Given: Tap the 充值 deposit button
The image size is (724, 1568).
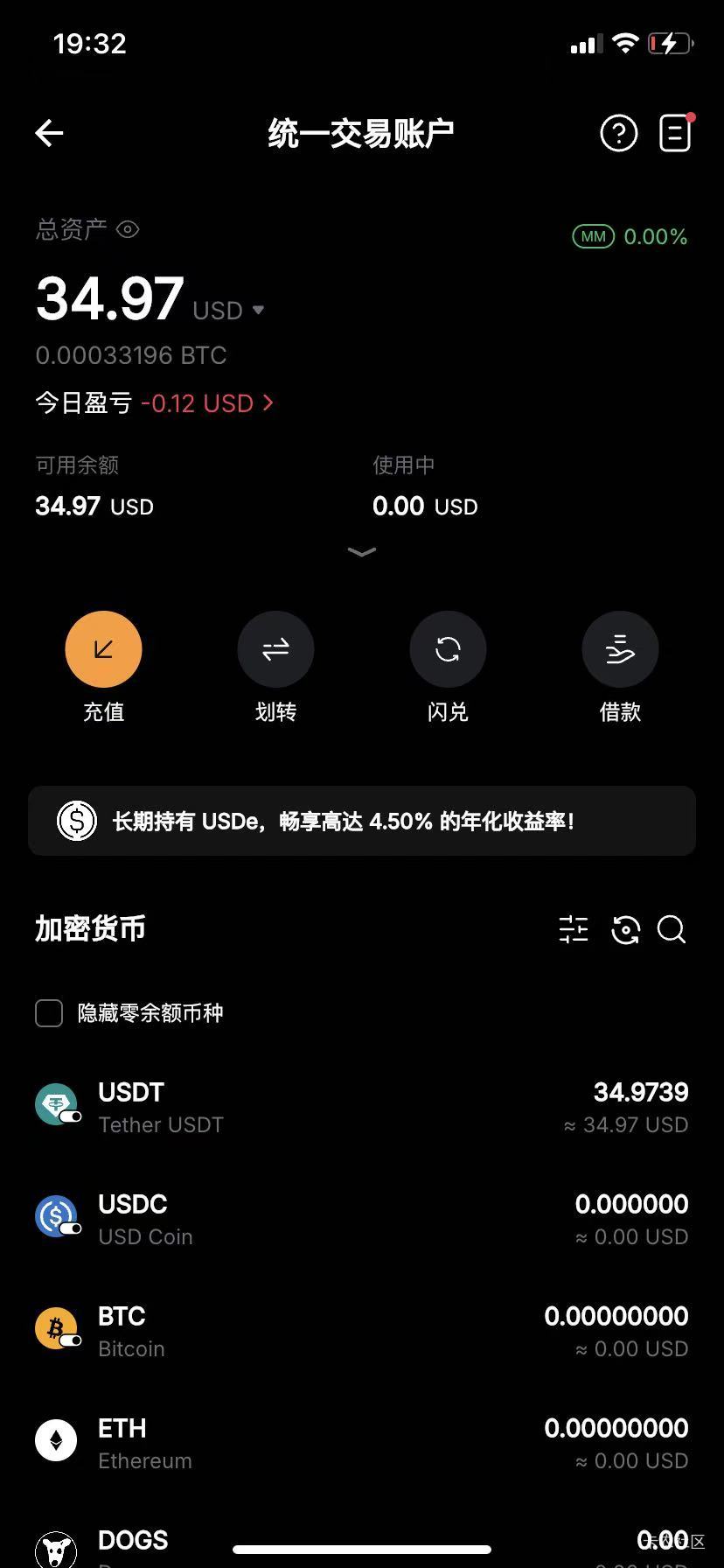Looking at the screenshot, I should coord(103,649).
